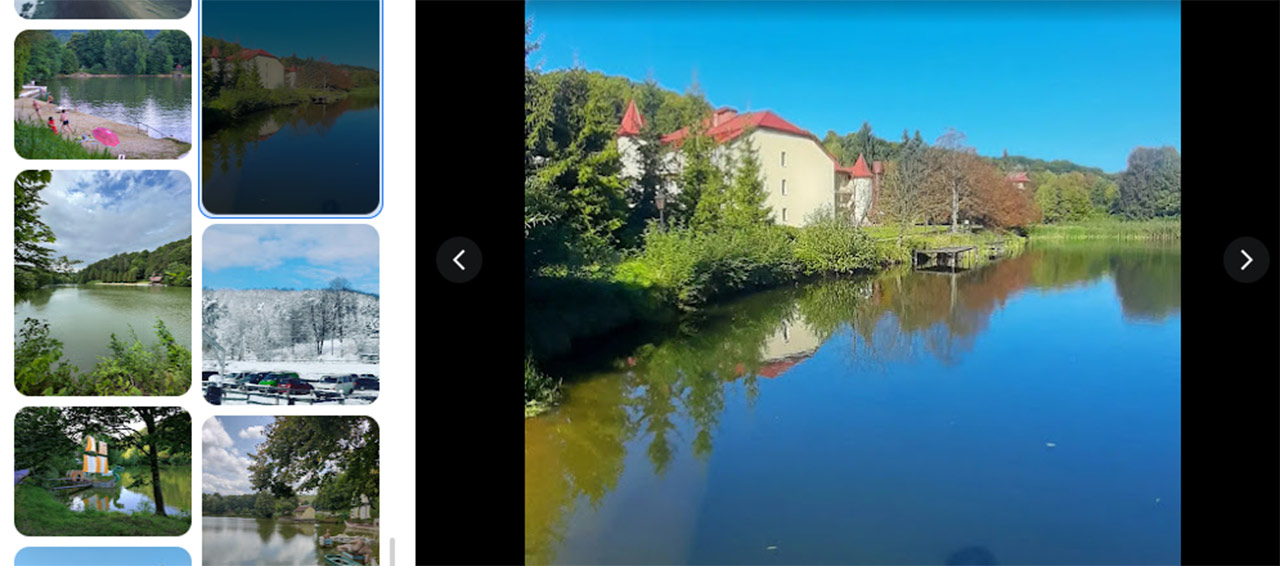Viewport: 1280px width, 566px height.
Task: Open the lake with moored boats thumbnail
Action: [x=290, y=490]
